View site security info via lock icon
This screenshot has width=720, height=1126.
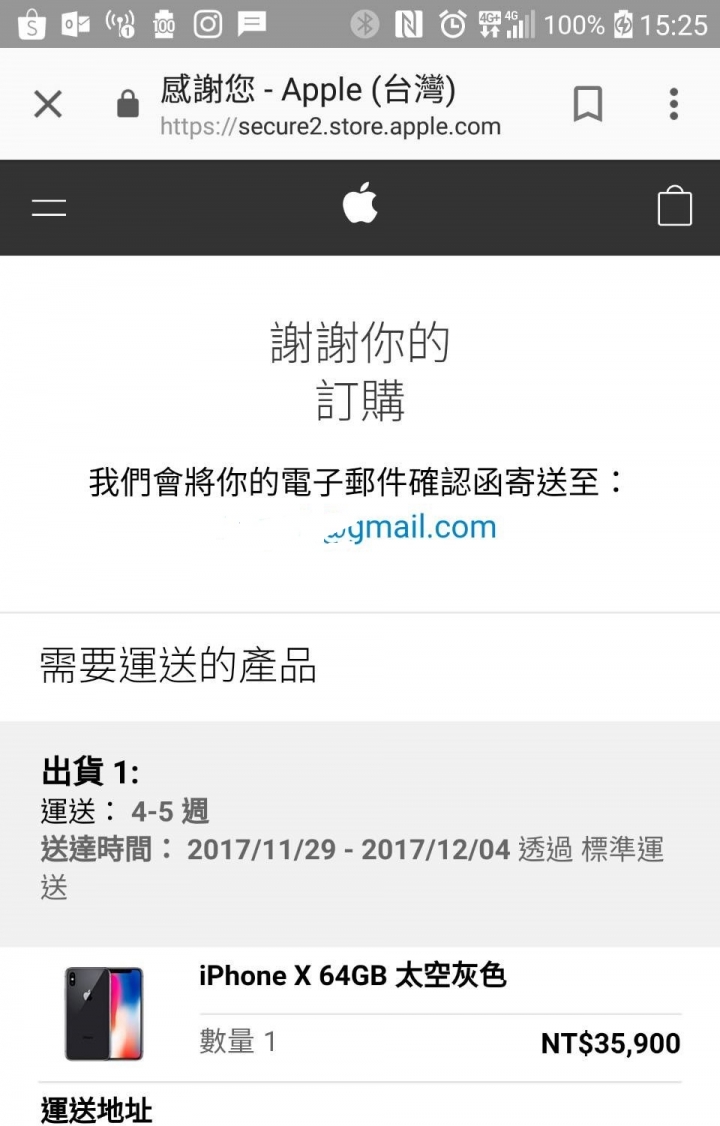(x=128, y=104)
